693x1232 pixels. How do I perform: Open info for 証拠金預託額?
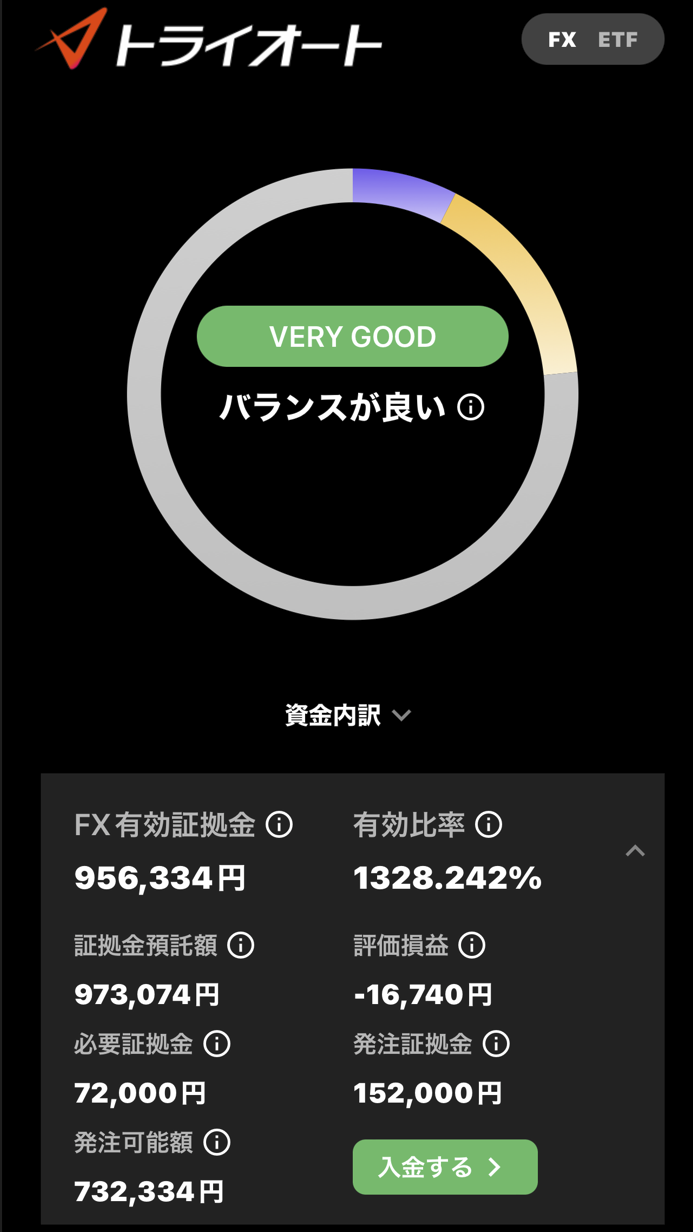241,945
